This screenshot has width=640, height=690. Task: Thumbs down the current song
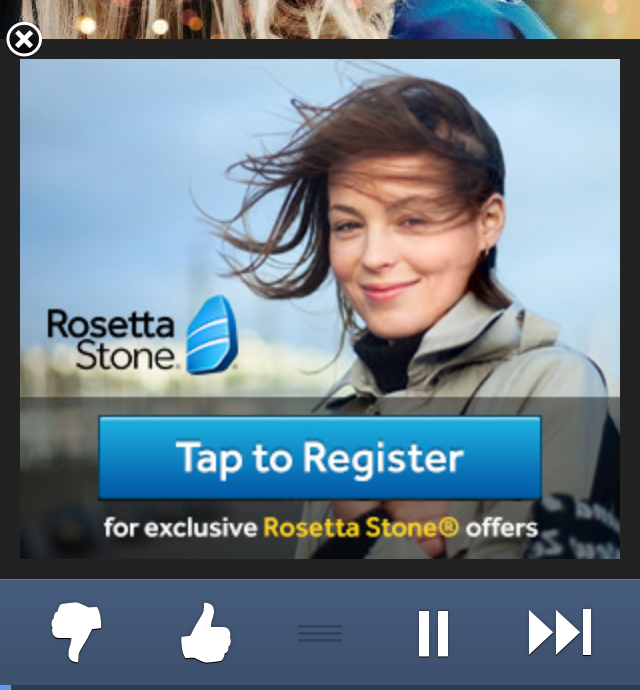click(76, 632)
